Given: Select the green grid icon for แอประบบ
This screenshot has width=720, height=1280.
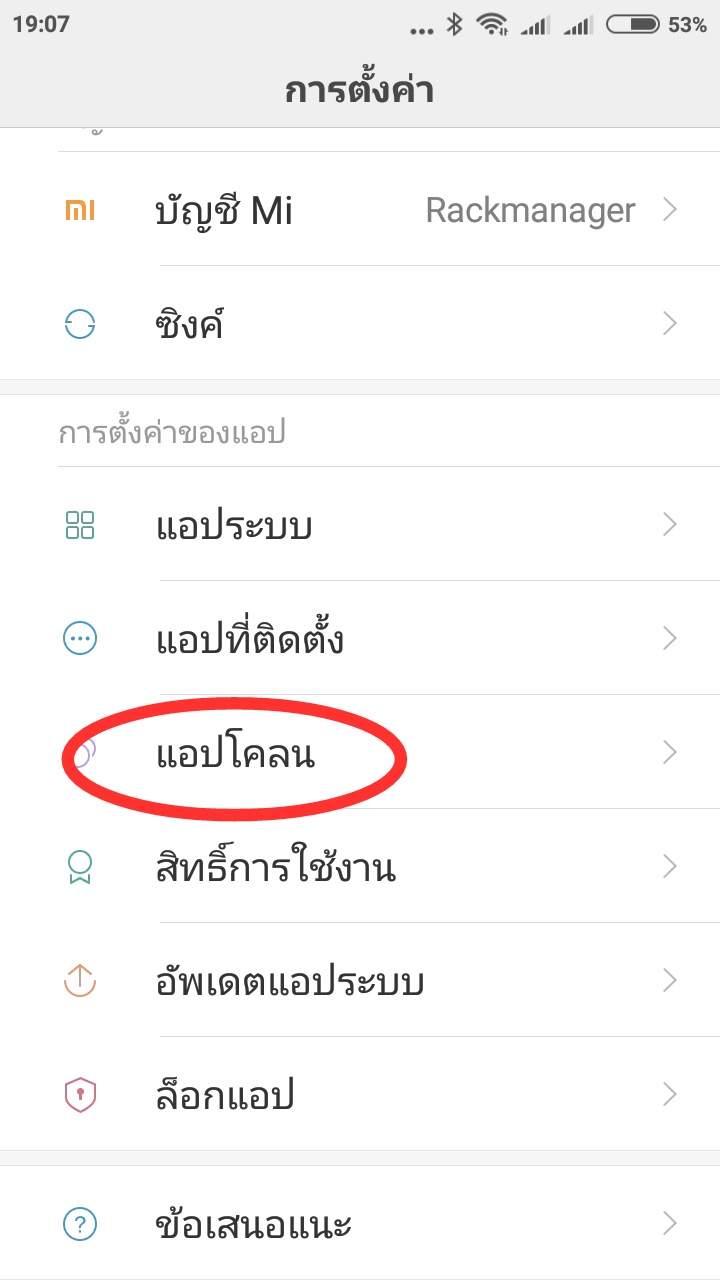Looking at the screenshot, I should (80, 525).
